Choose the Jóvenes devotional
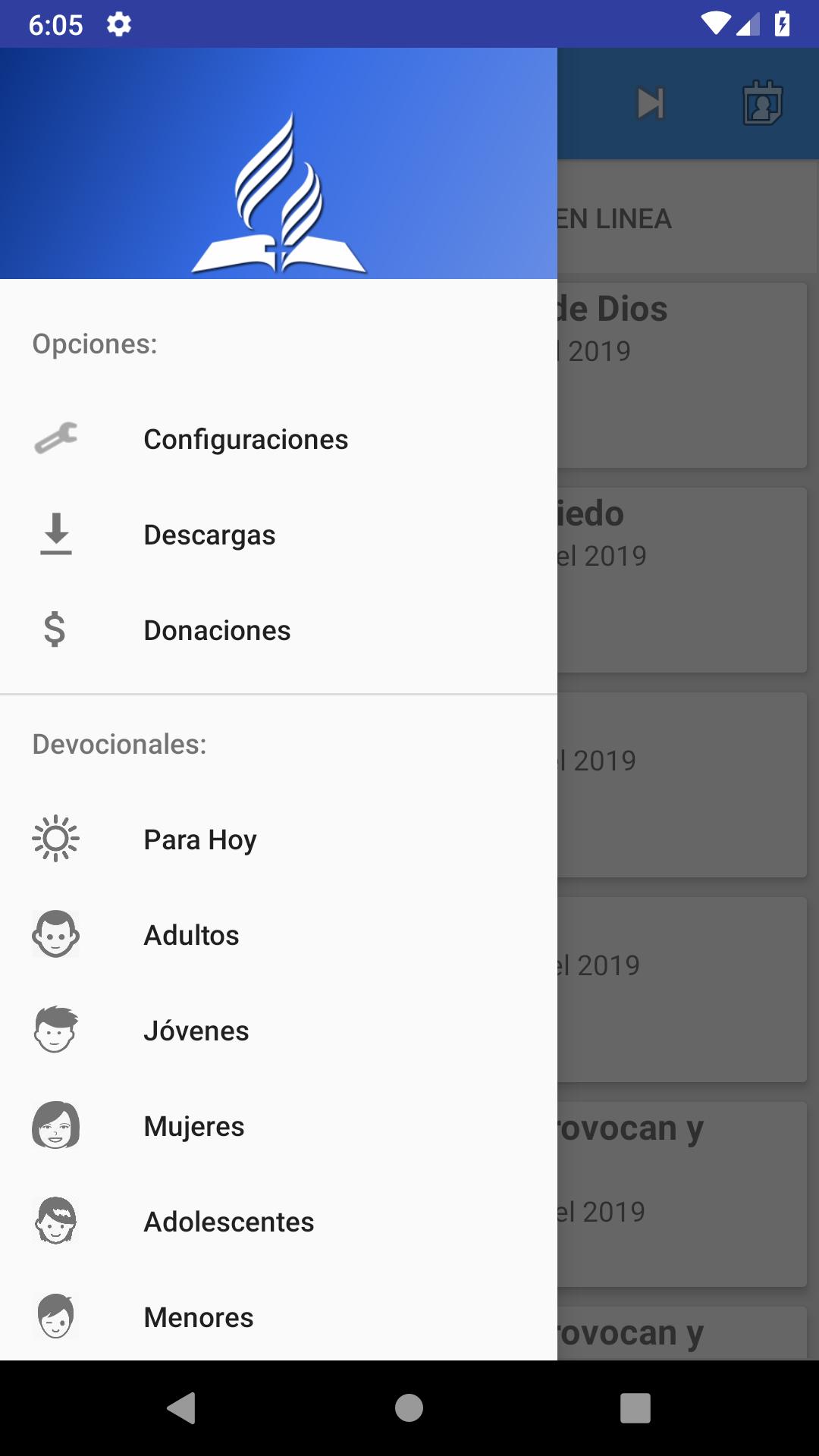The width and height of the screenshot is (819, 1456). (196, 1031)
